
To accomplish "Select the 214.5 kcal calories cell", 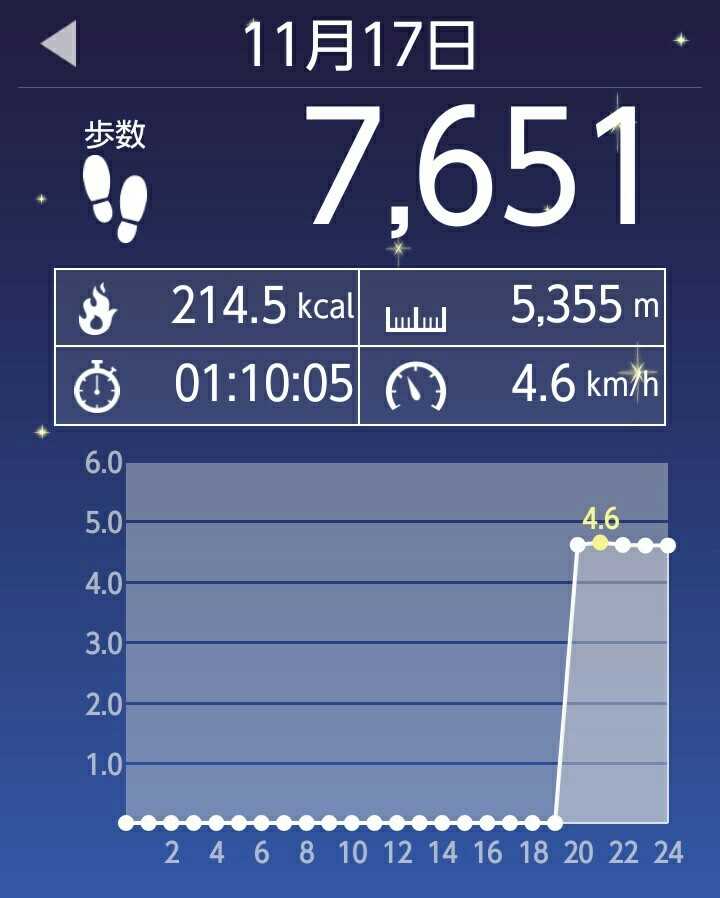I will click(207, 307).
